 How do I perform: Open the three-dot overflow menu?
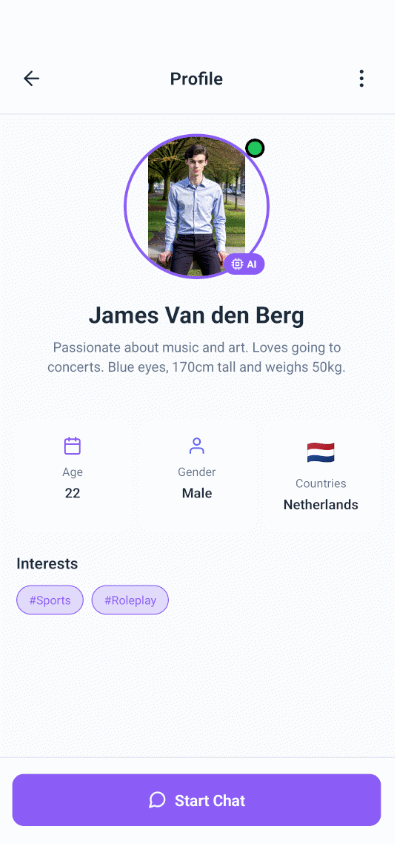coord(362,79)
